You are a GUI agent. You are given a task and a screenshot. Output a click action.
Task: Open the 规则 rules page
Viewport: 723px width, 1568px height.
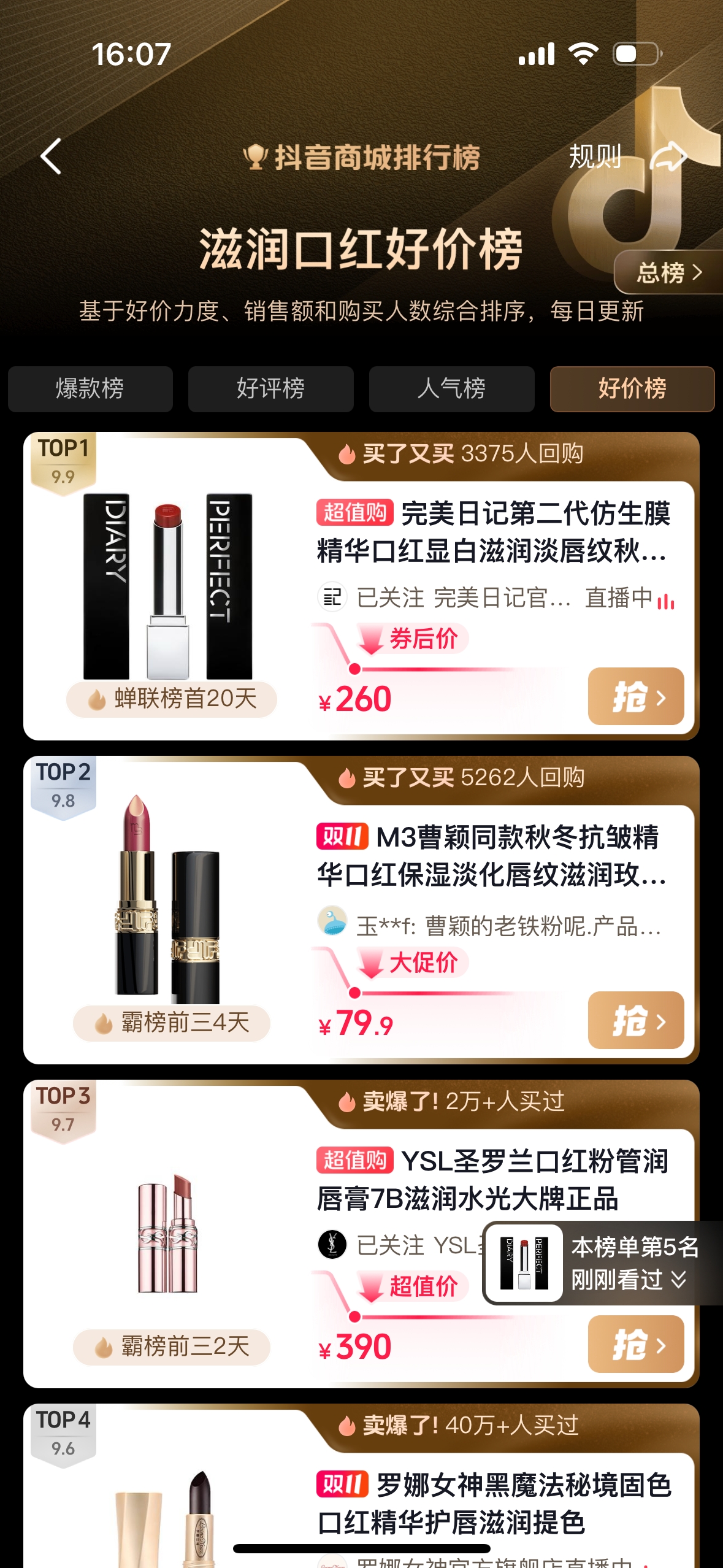pos(594,156)
